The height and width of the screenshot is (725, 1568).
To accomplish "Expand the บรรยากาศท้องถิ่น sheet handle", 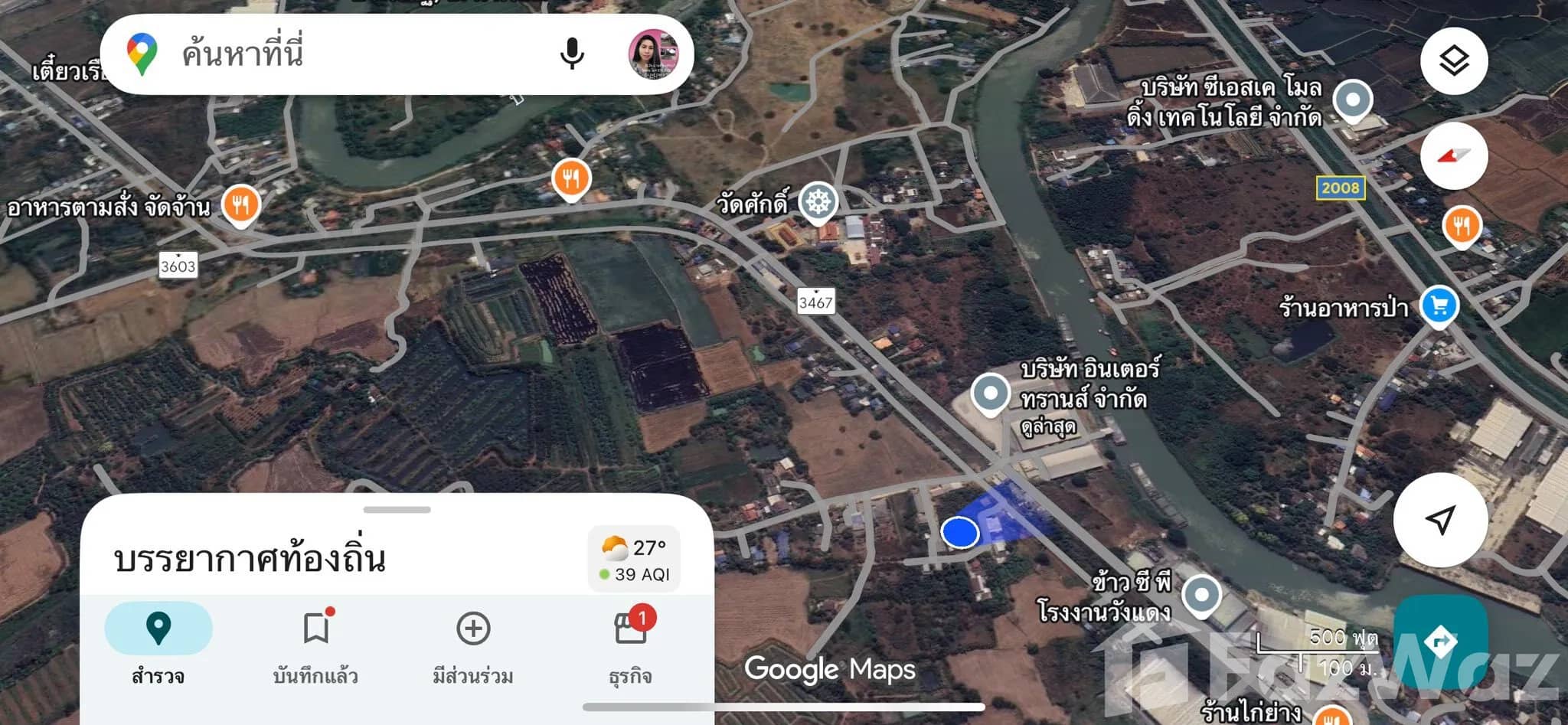I will (397, 510).
